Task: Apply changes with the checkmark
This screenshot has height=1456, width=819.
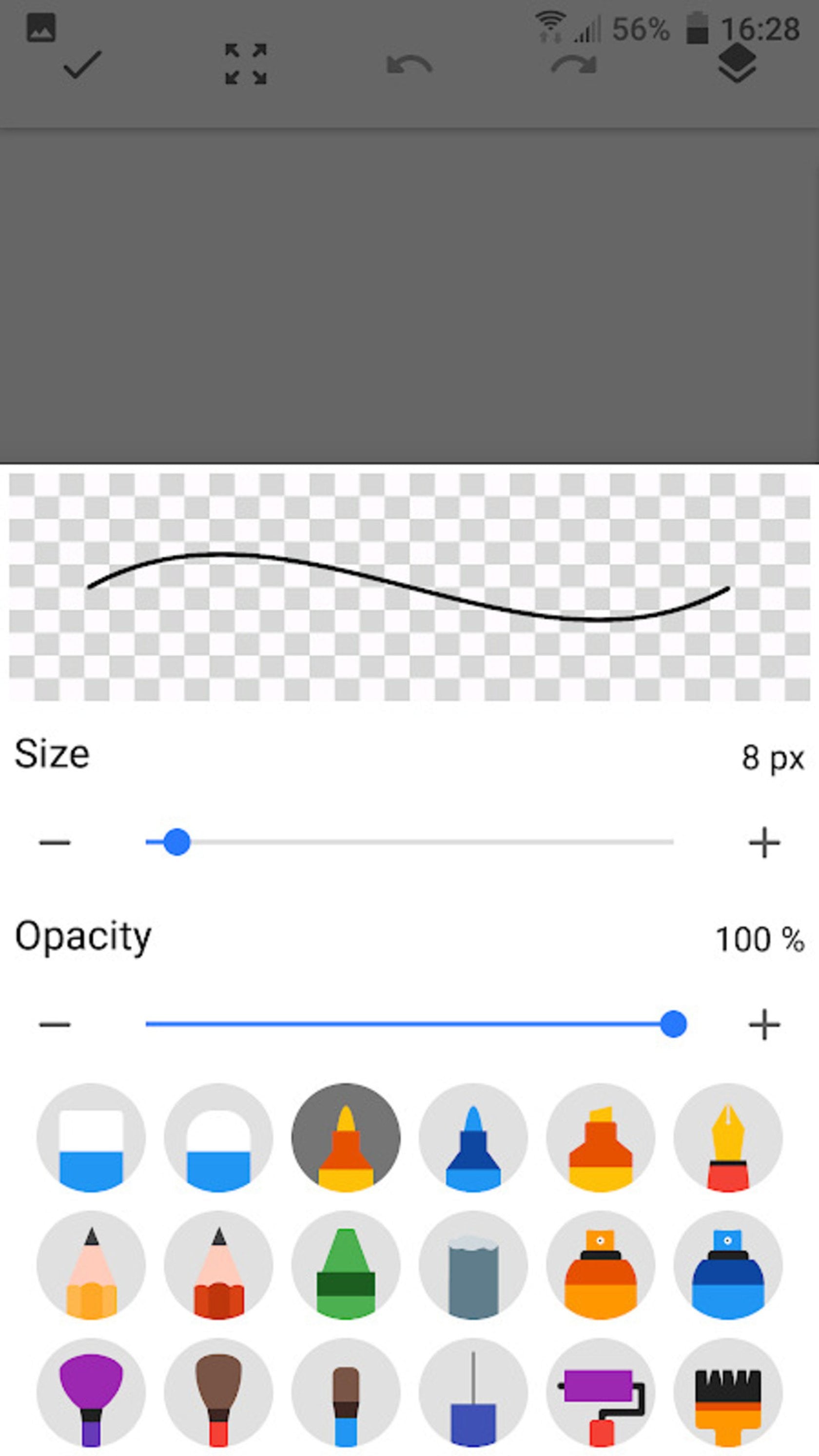Action: (x=82, y=64)
